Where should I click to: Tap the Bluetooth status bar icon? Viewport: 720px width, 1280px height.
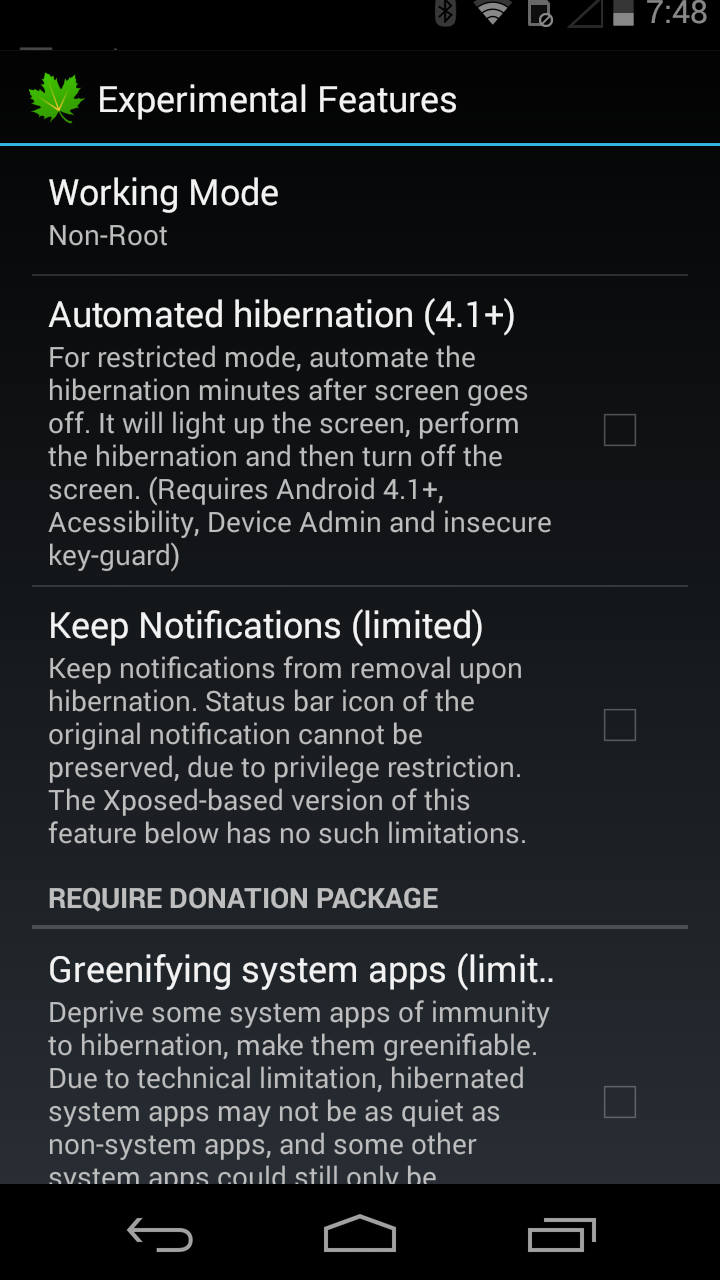[443, 14]
